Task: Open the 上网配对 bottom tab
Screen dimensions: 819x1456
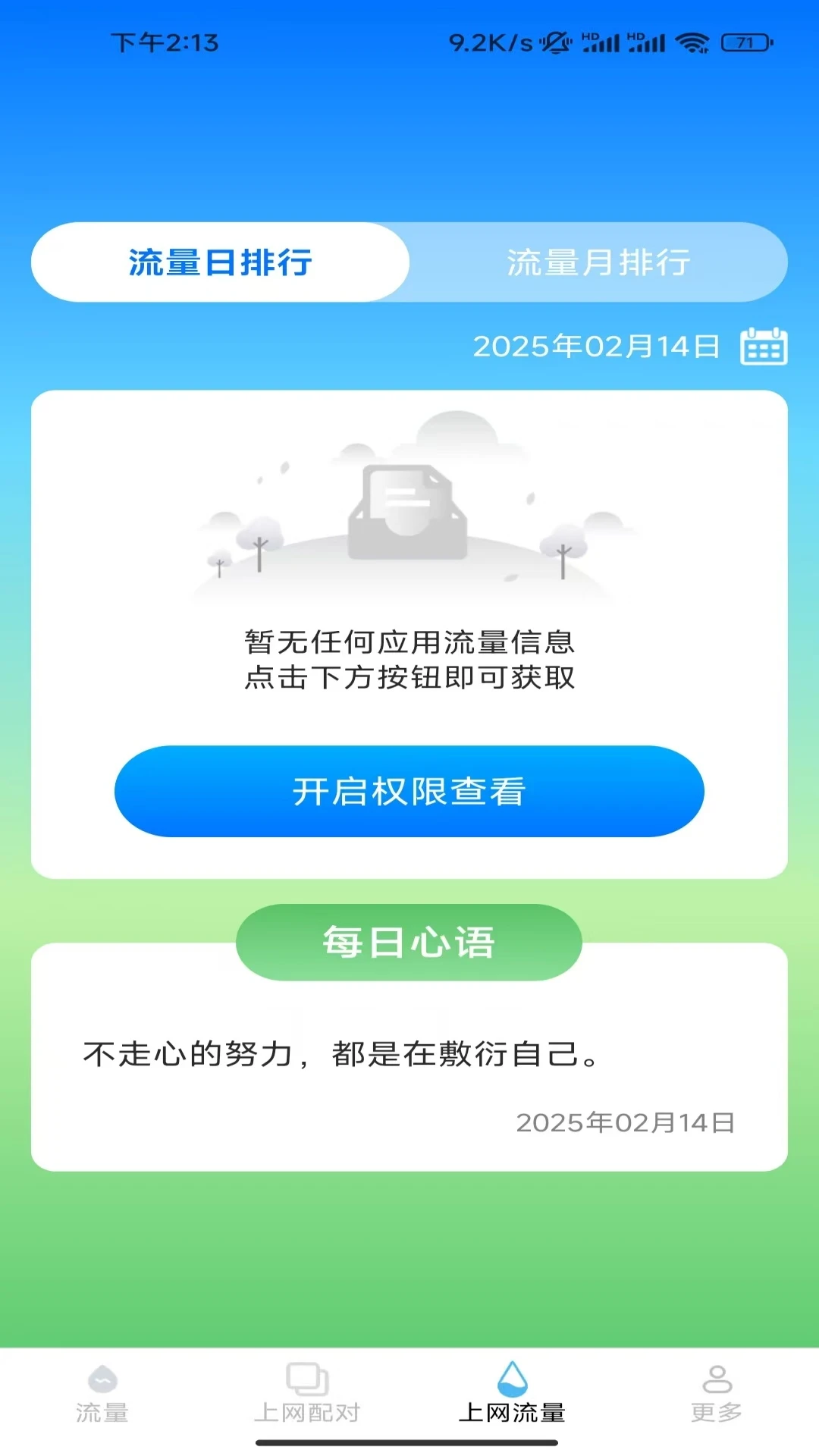Action: (x=307, y=1395)
